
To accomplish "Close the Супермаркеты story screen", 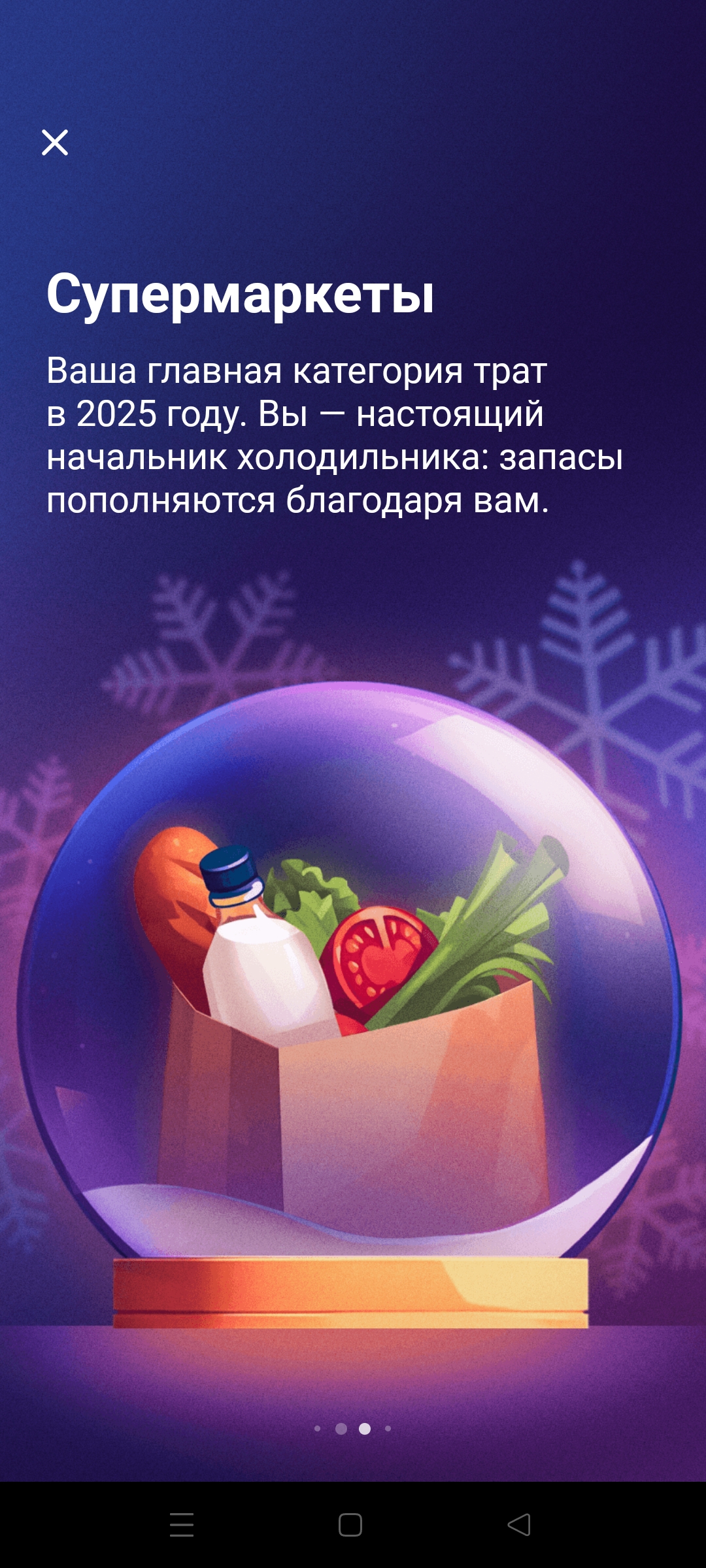I will (x=55, y=142).
